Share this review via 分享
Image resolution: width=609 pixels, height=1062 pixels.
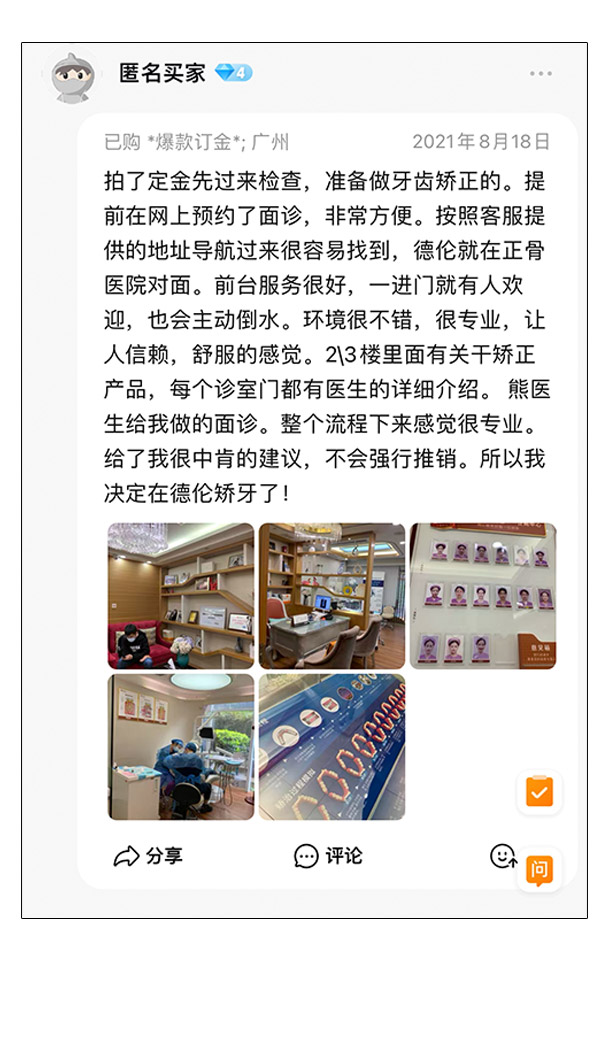click(148, 856)
